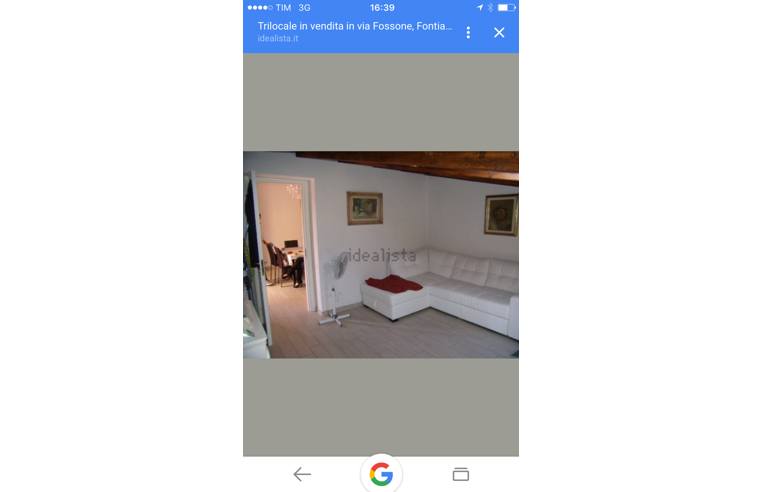The height and width of the screenshot is (492, 764).
Task: Close the idealista page viewer
Action: 499,32
